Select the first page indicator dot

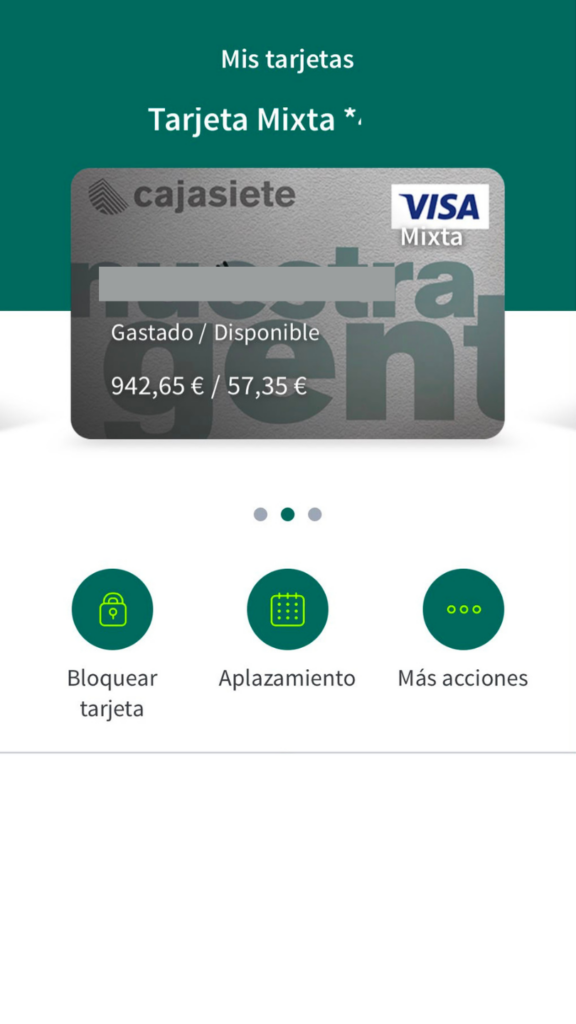tap(261, 515)
